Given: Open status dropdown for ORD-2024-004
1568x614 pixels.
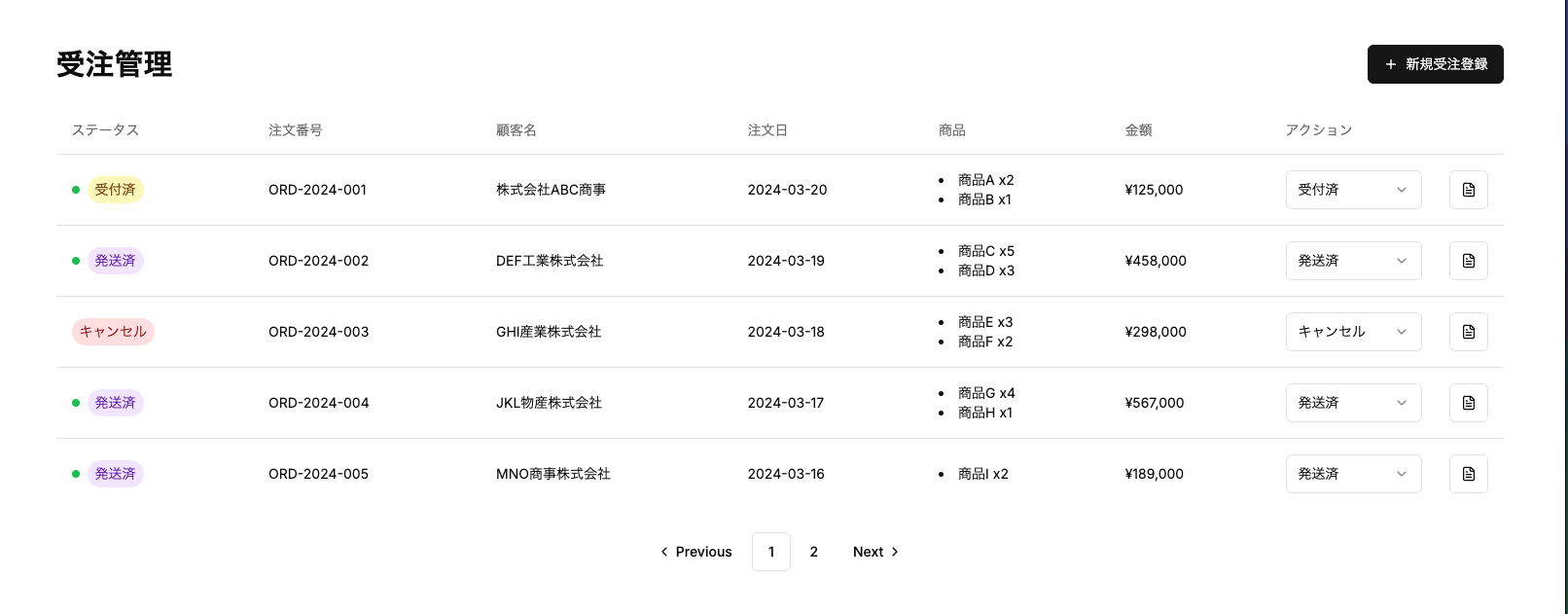Looking at the screenshot, I should click(1353, 403).
